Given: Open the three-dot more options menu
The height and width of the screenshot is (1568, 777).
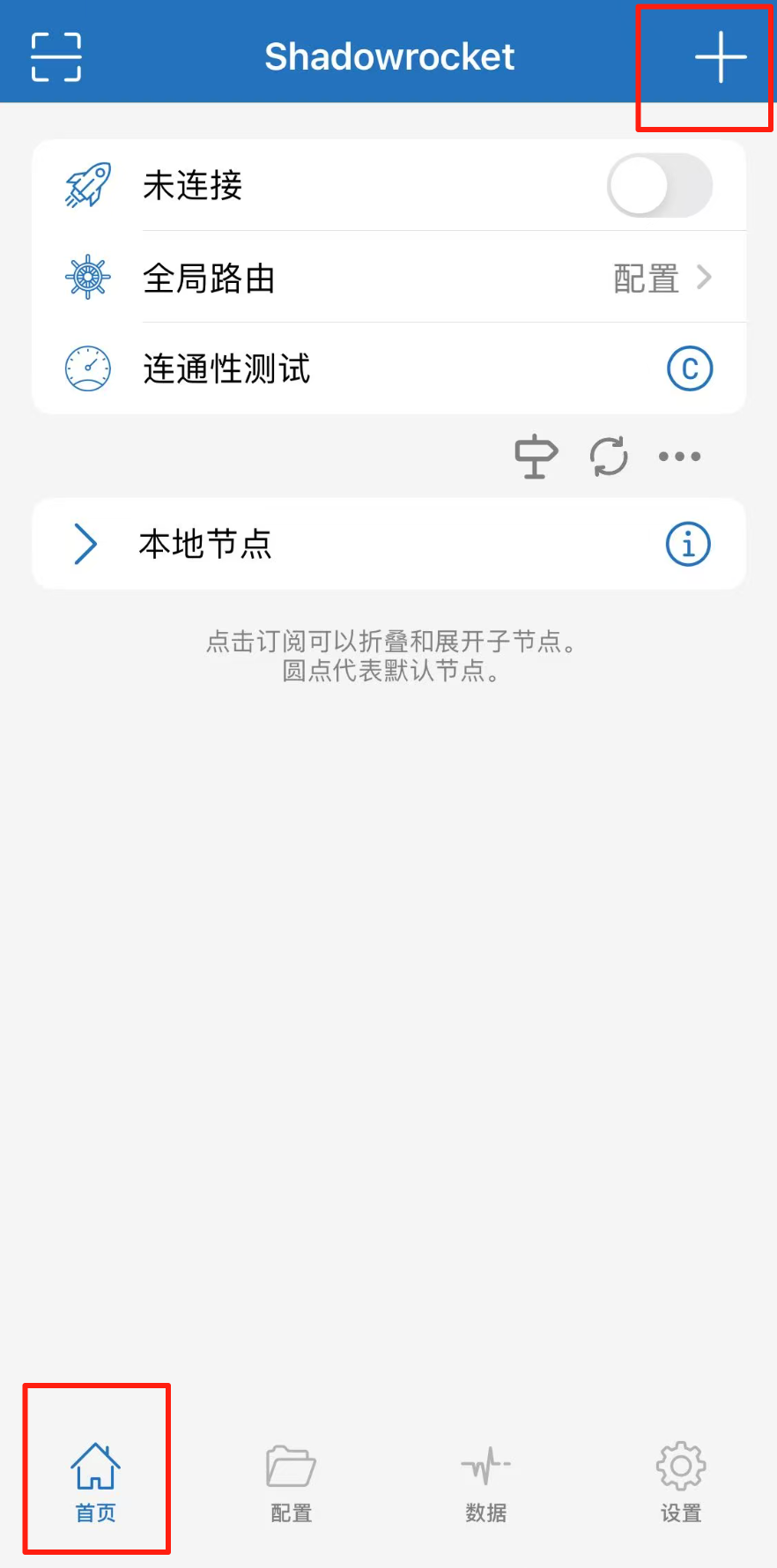Looking at the screenshot, I should 679,457.
